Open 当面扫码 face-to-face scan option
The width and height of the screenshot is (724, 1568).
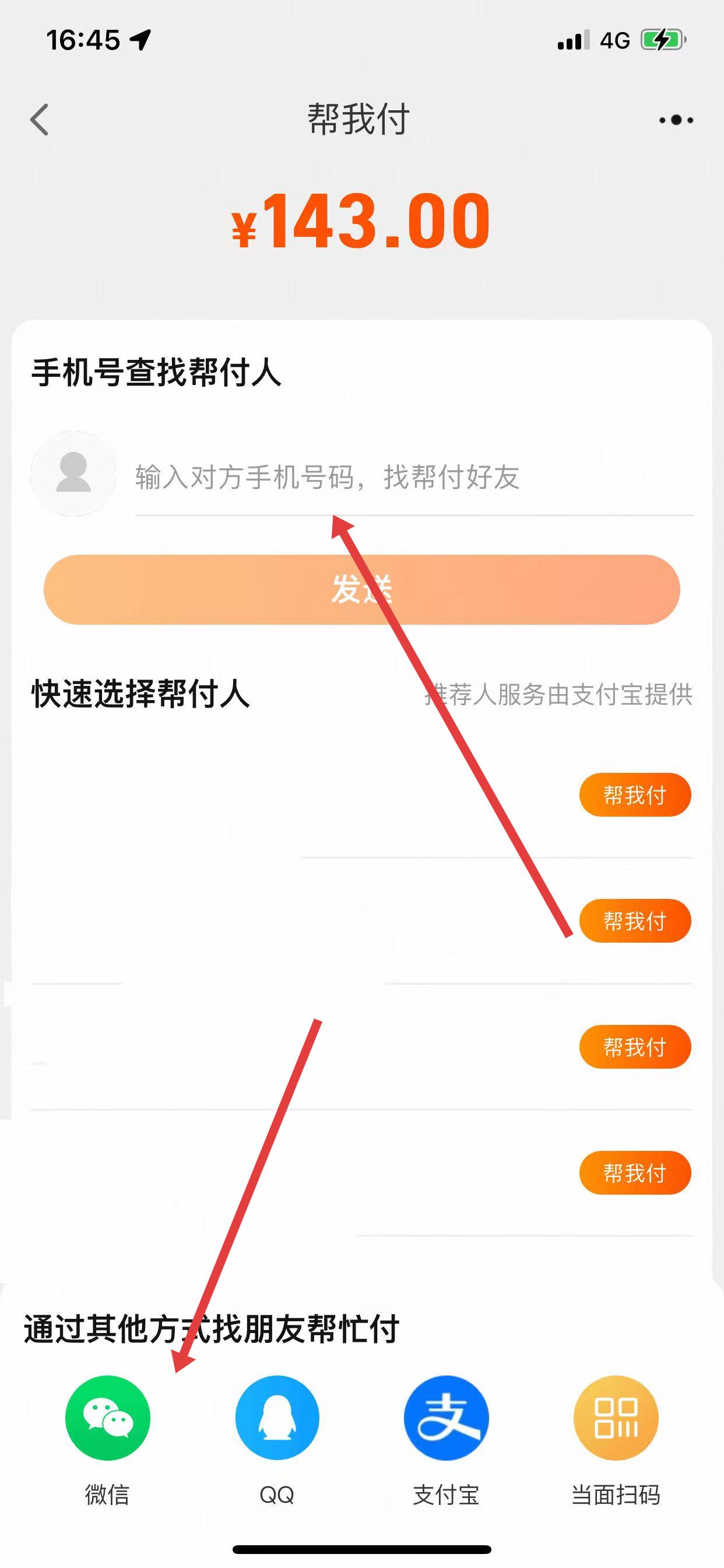616,1417
